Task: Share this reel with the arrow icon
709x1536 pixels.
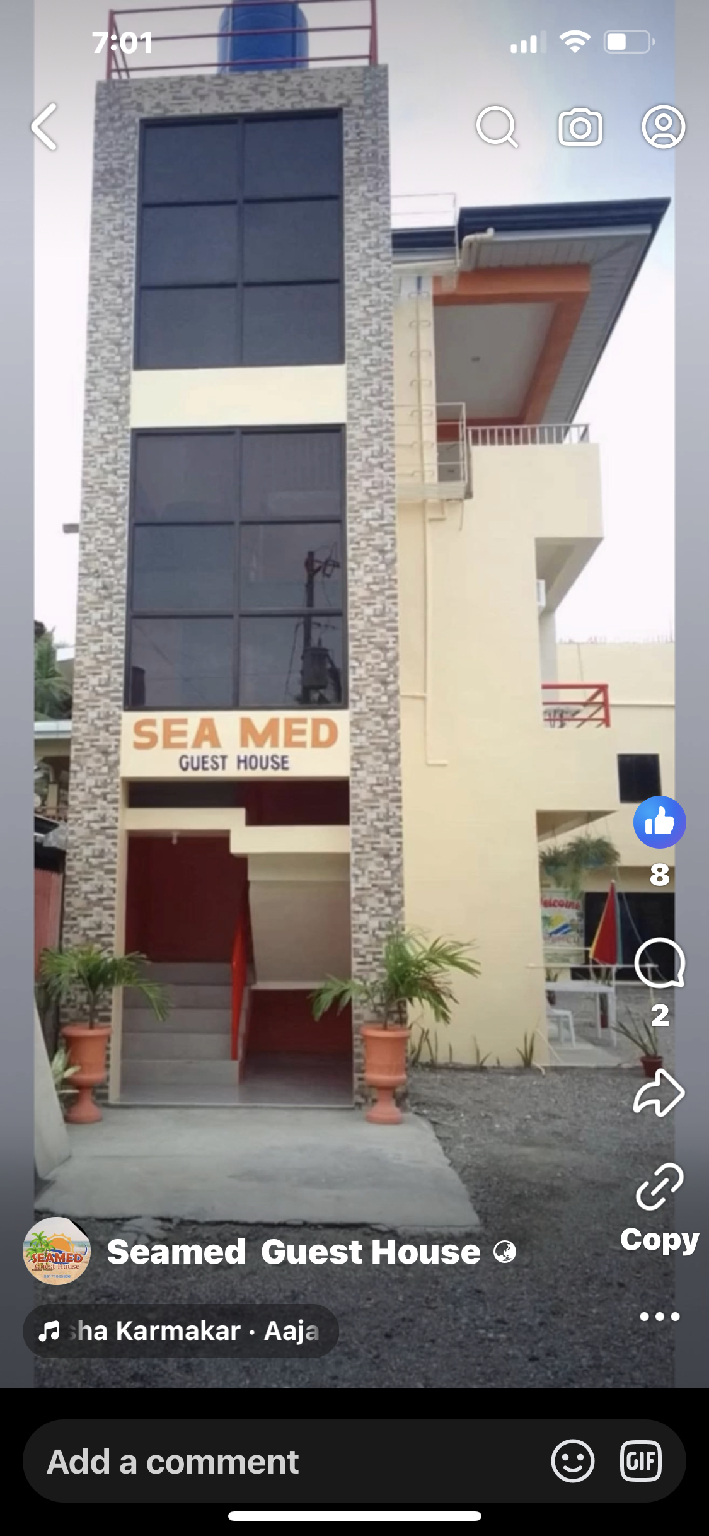Action: click(x=660, y=1092)
